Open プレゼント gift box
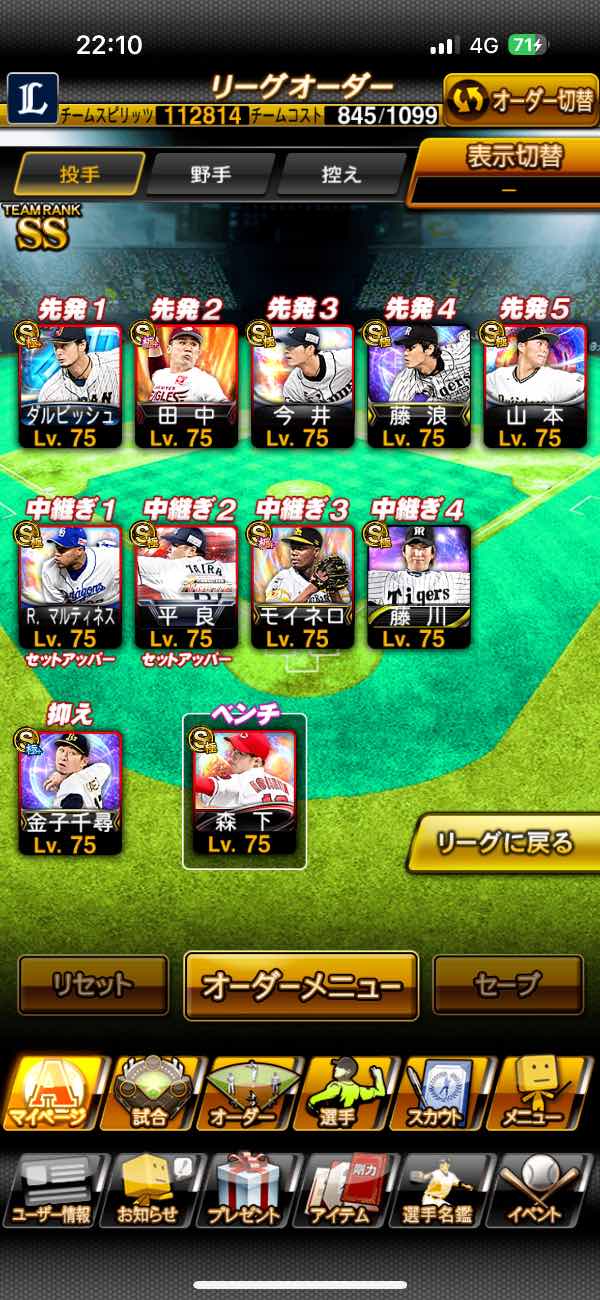The width and height of the screenshot is (600, 1300). pos(243,1192)
